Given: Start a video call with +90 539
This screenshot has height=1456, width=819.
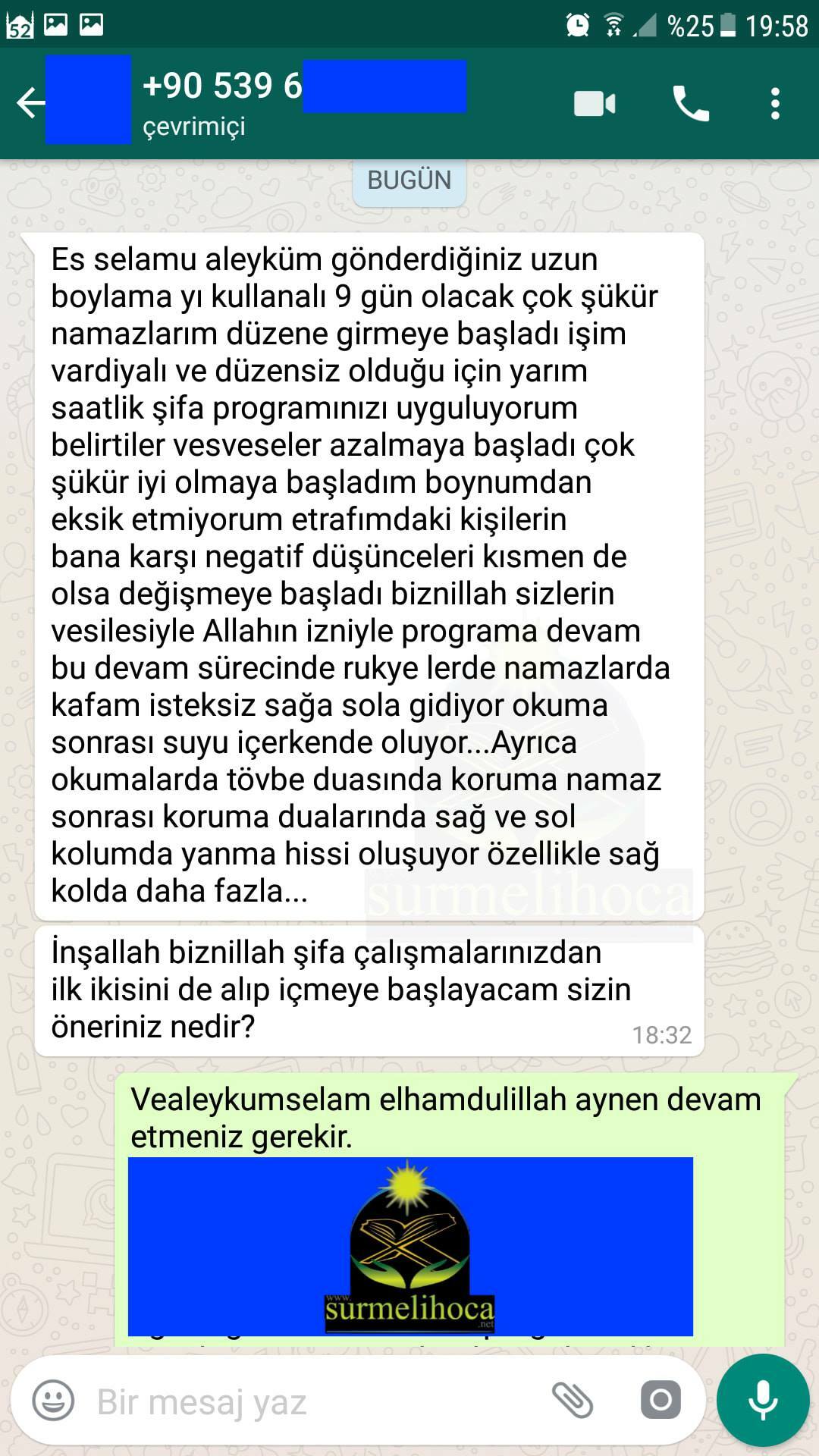Looking at the screenshot, I should coord(595,104).
